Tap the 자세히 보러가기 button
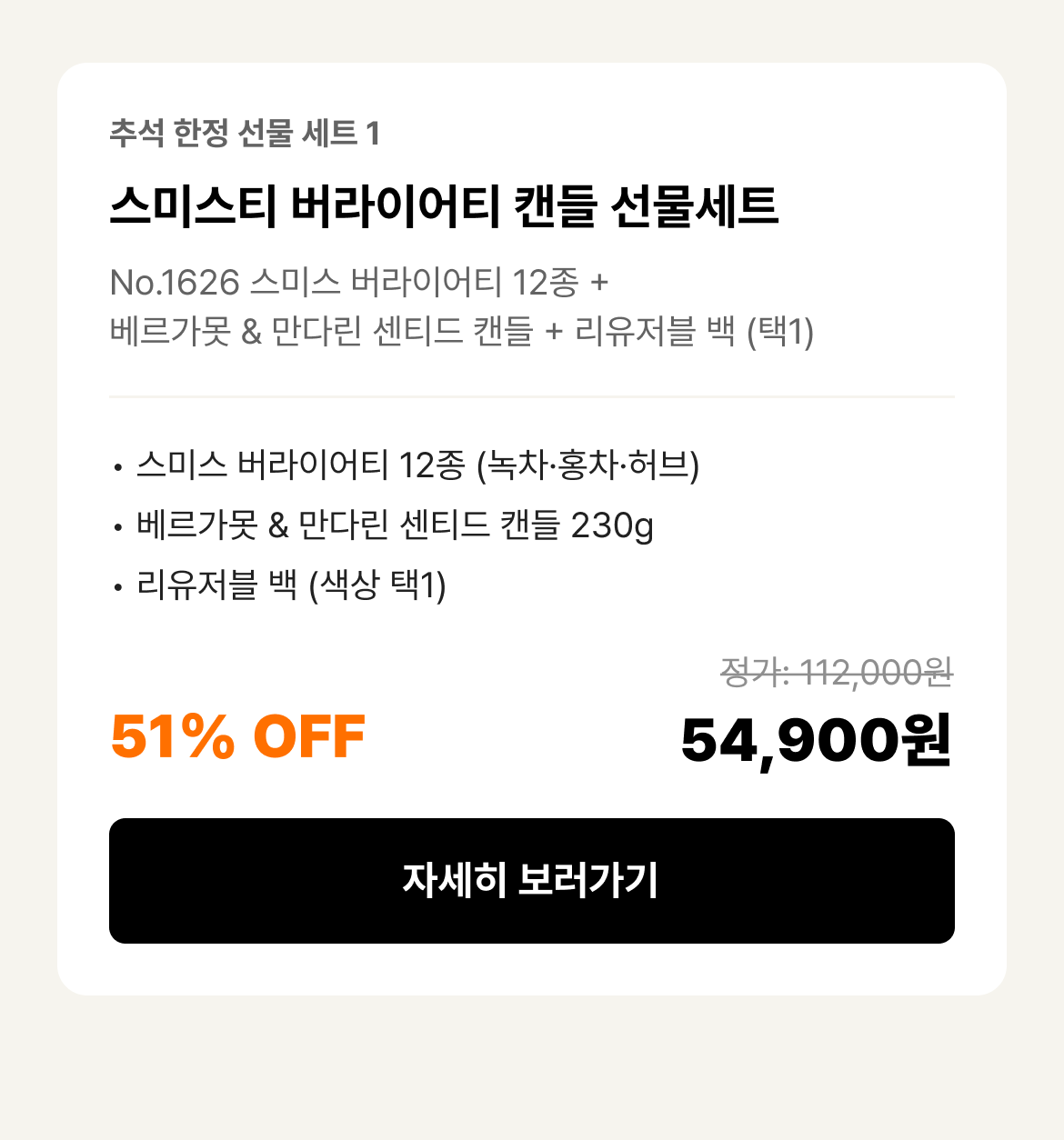 click(532, 880)
